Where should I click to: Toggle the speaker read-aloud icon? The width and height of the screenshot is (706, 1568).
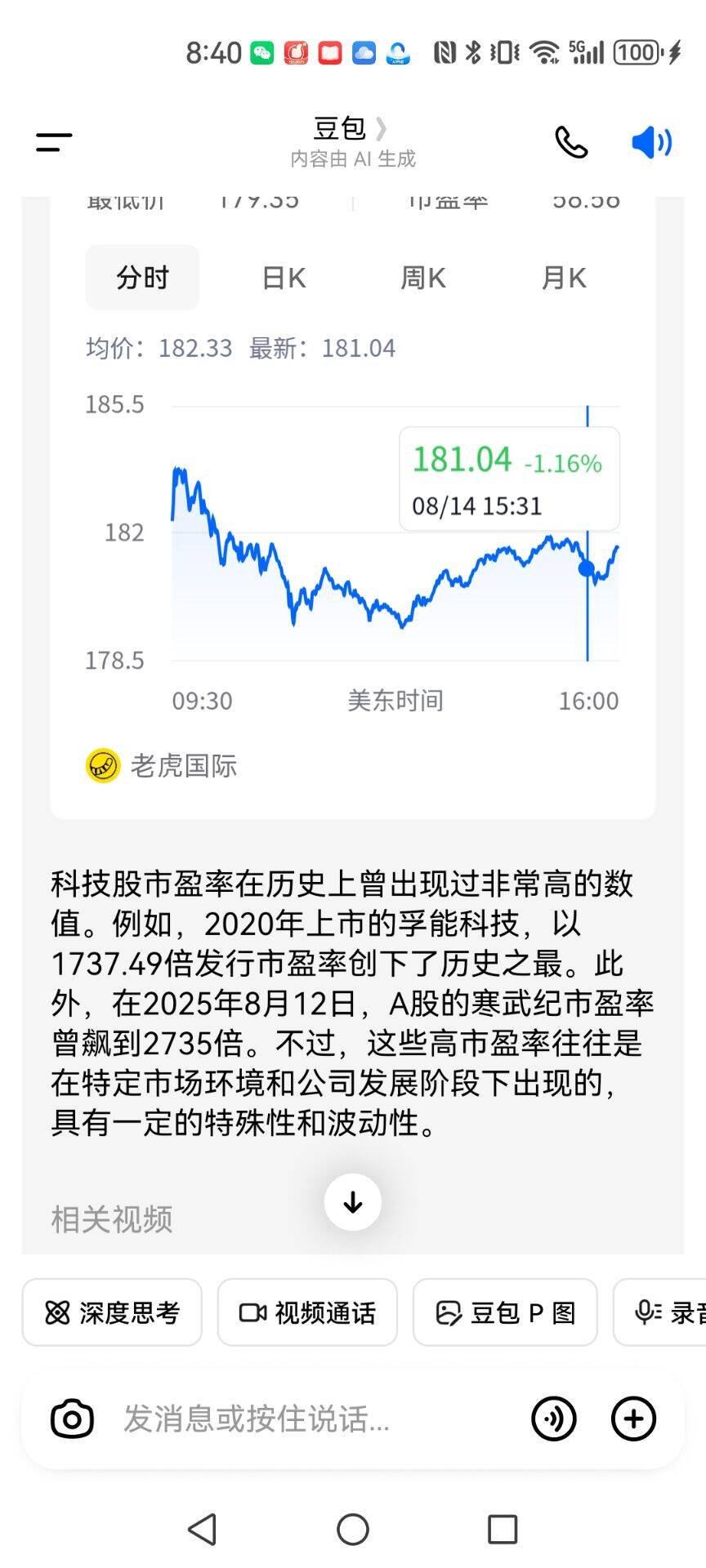click(651, 142)
